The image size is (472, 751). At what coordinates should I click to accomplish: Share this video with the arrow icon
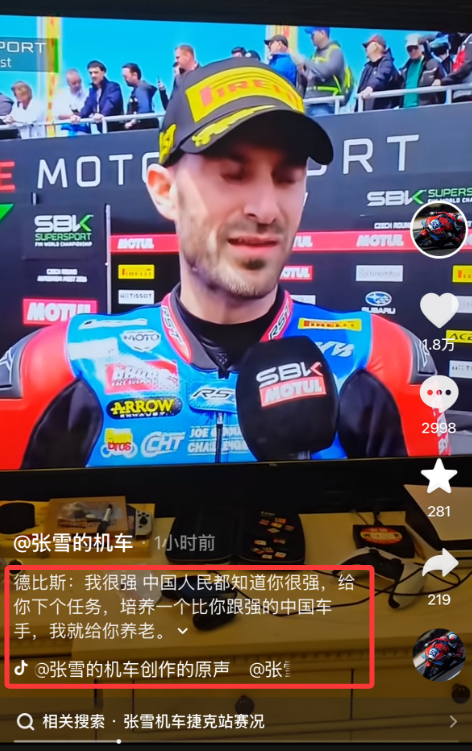point(440,563)
